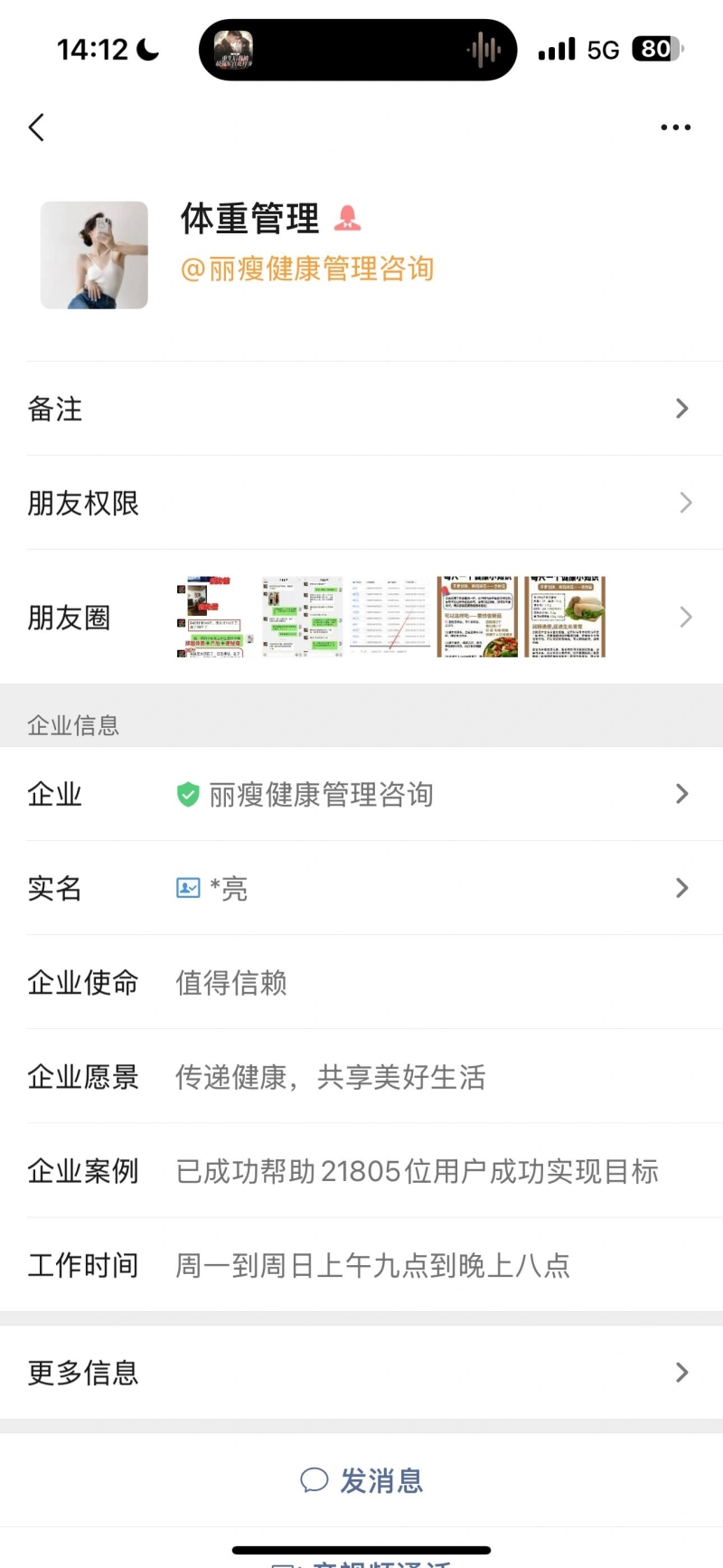Open 更多信息 more information
The image size is (723, 1568).
pos(361,1373)
